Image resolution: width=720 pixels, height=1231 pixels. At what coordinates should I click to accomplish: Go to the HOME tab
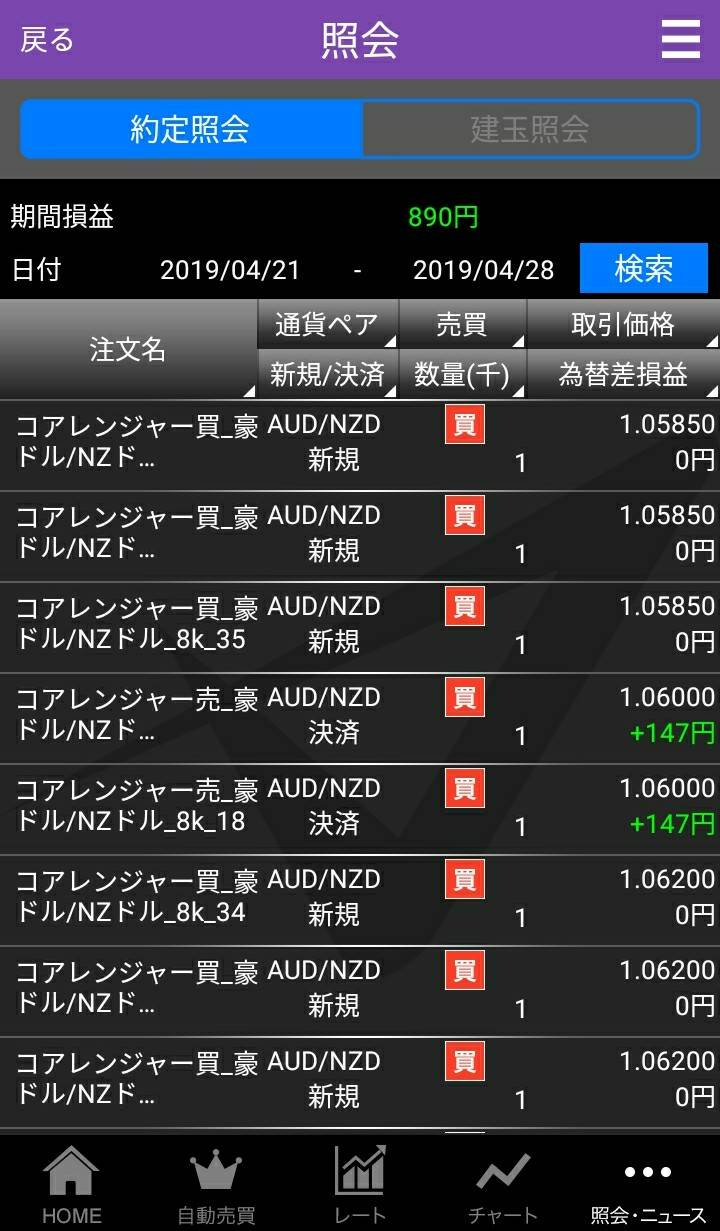pyautogui.click(x=71, y=1185)
